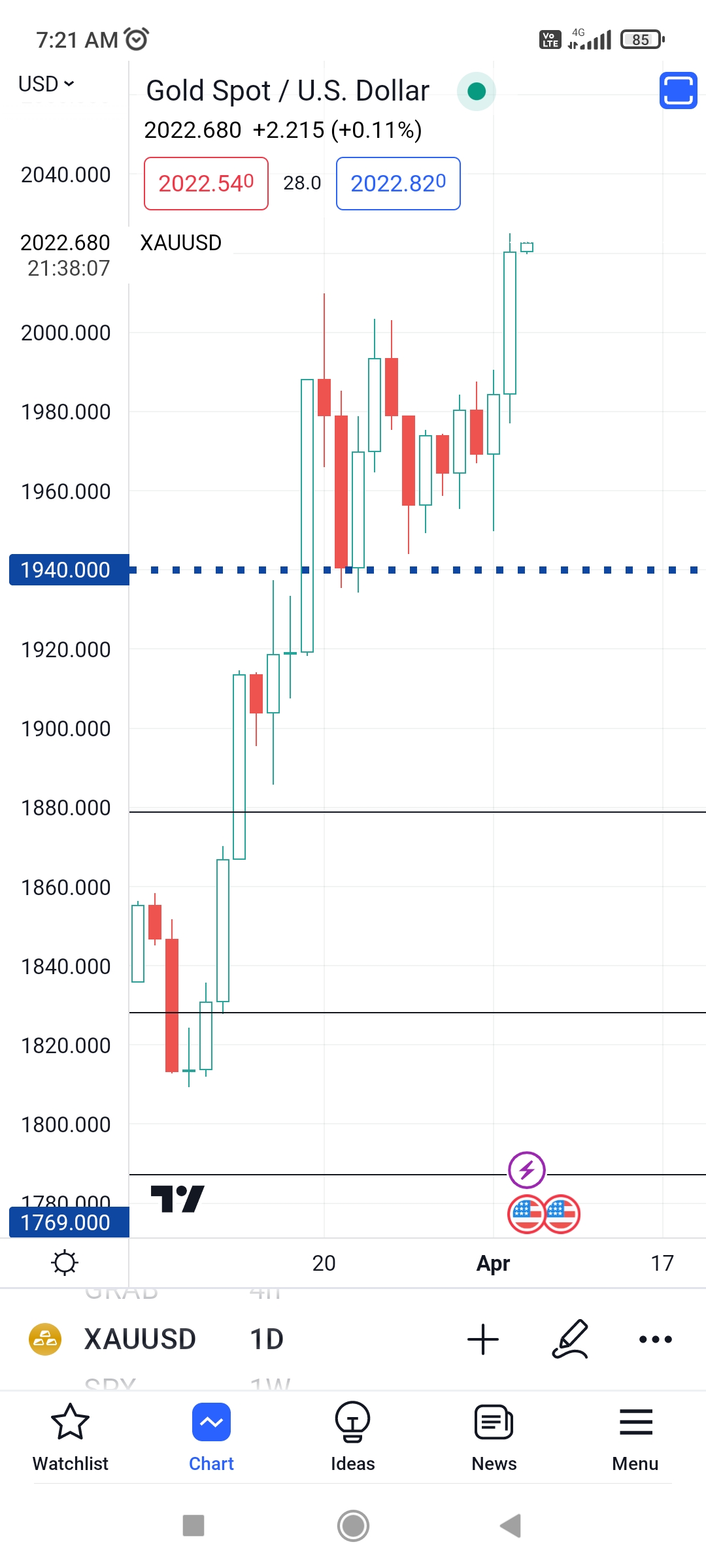Screen dimensions: 706x1568
Task: Tap the plus add icon
Action: (483, 1339)
